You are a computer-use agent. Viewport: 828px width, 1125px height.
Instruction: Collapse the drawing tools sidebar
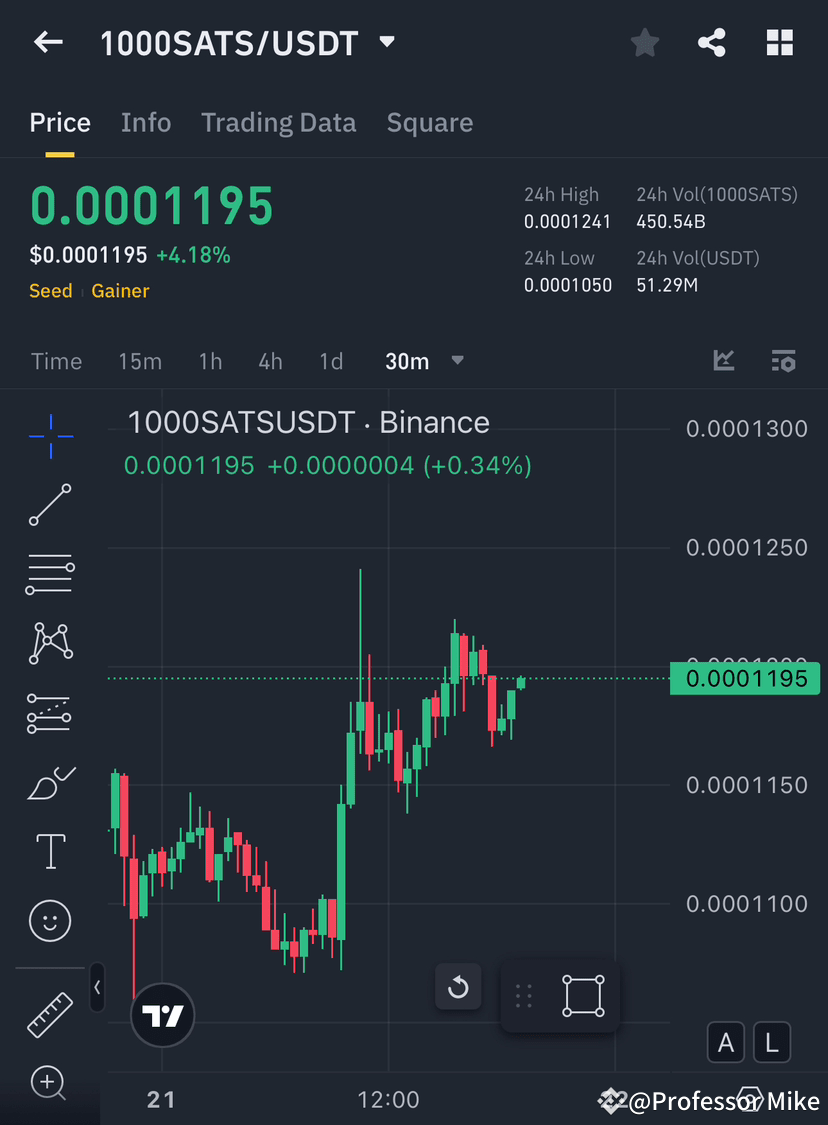[x=97, y=988]
